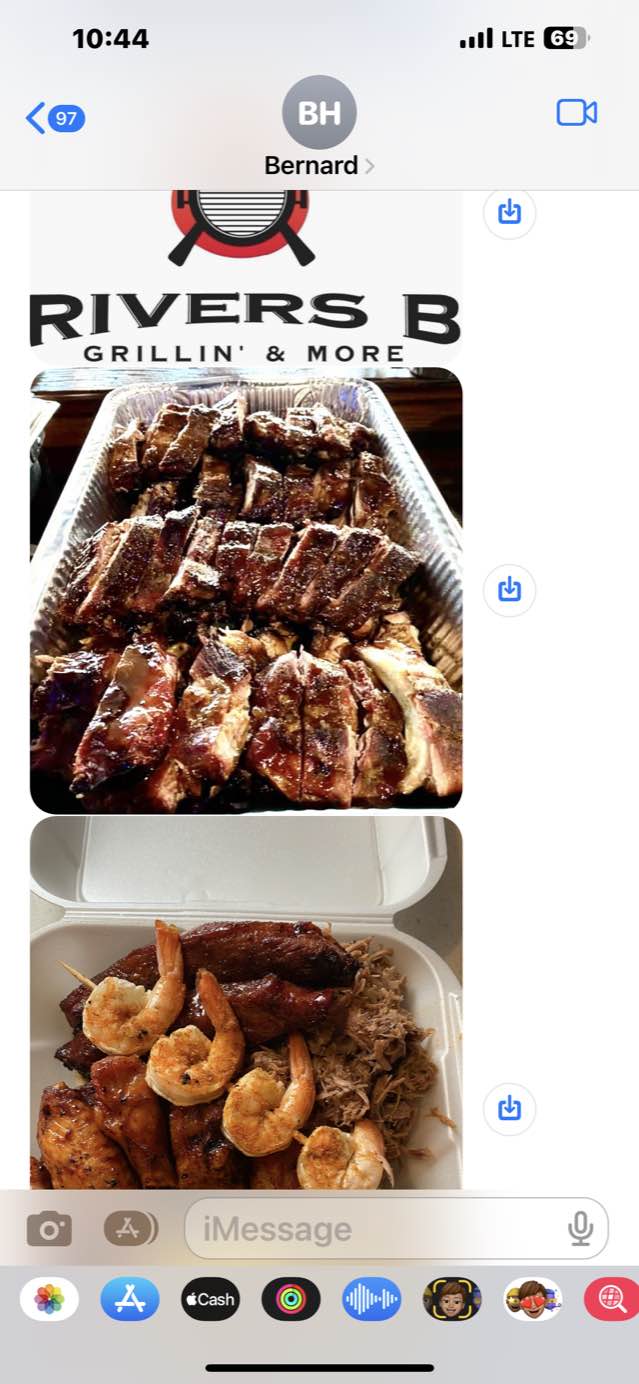
Task: Open the Memoji stickers app
Action: point(532,1299)
